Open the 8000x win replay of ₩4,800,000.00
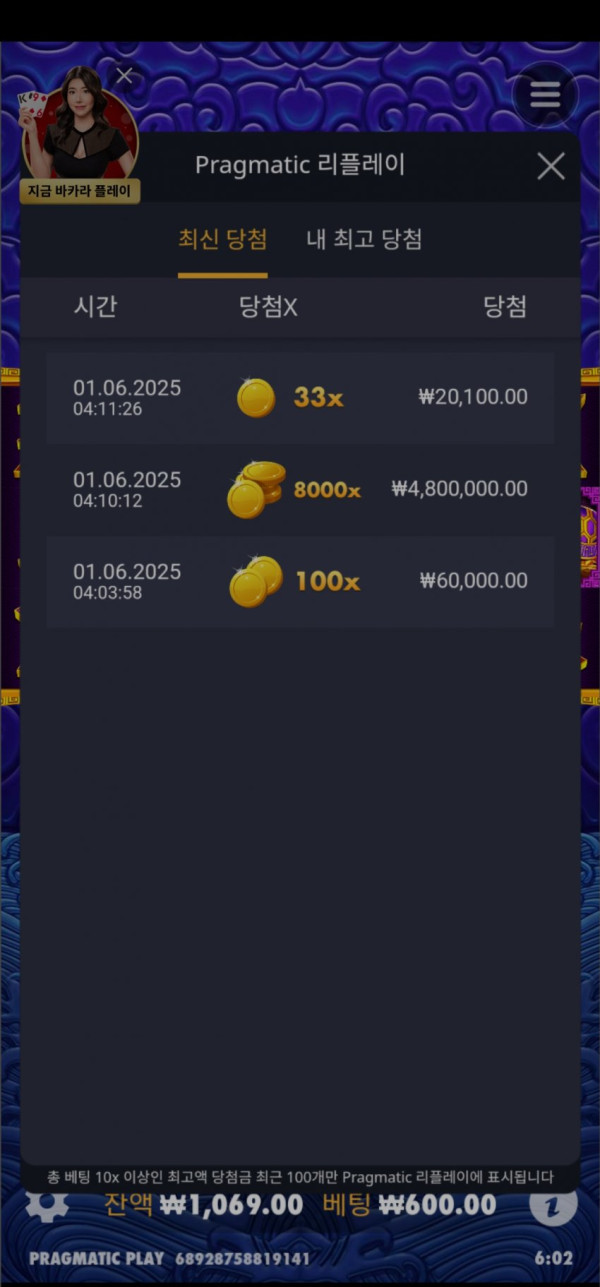600x1287 pixels. click(300, 489)
